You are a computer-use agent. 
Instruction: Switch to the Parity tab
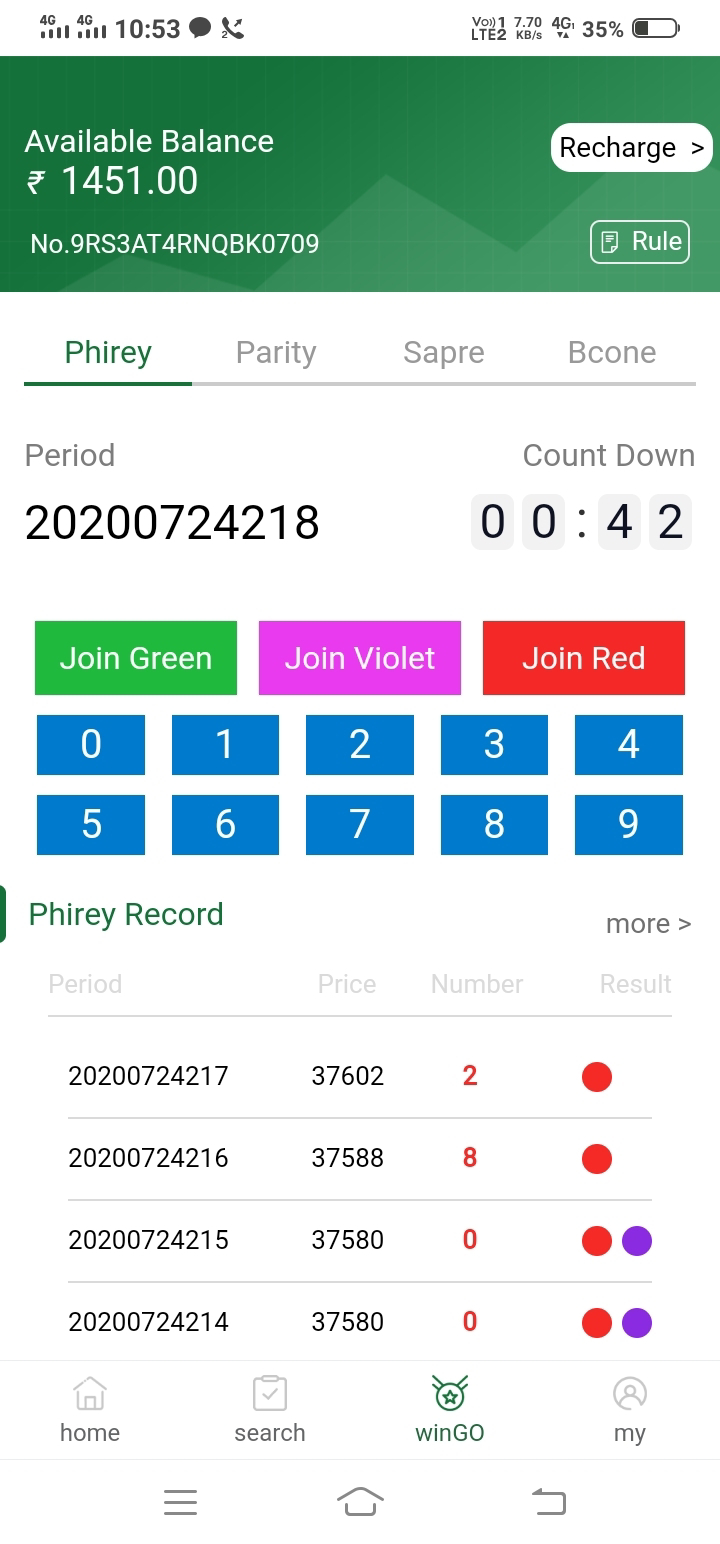coord(276,352)
